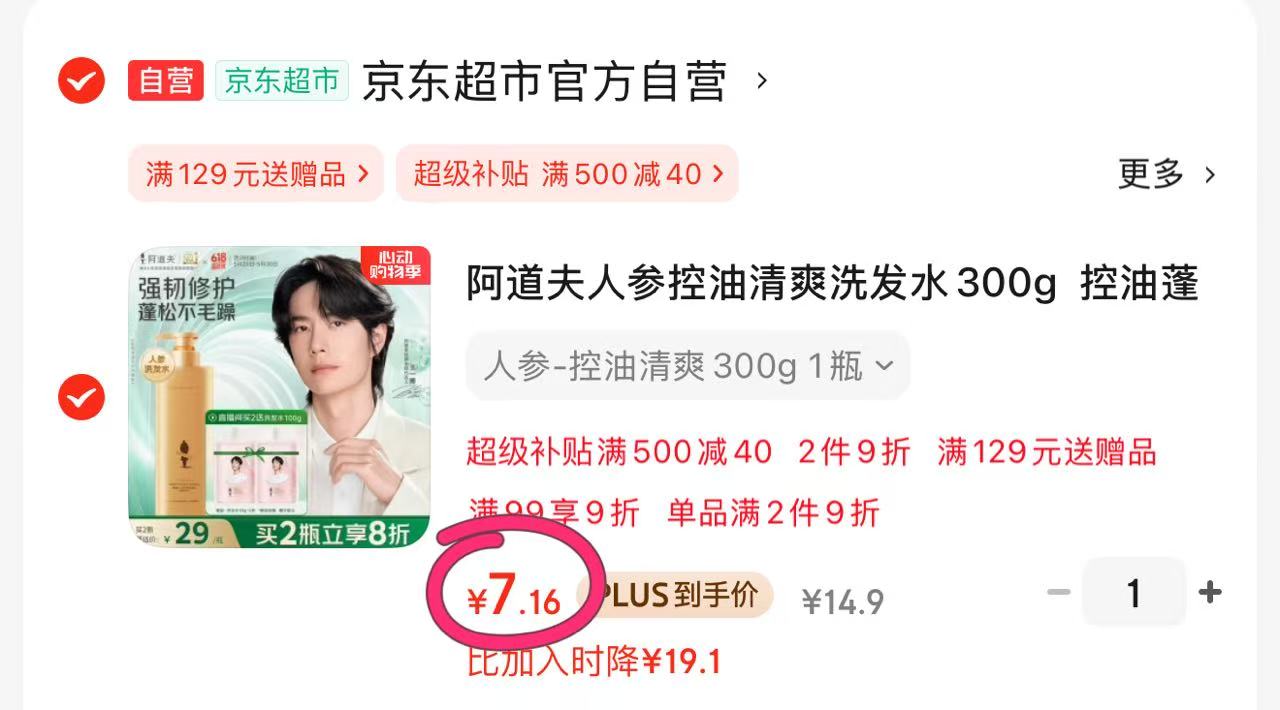Open the 阿道夫人参控油清爽洗发水 title

pos(831,285)
